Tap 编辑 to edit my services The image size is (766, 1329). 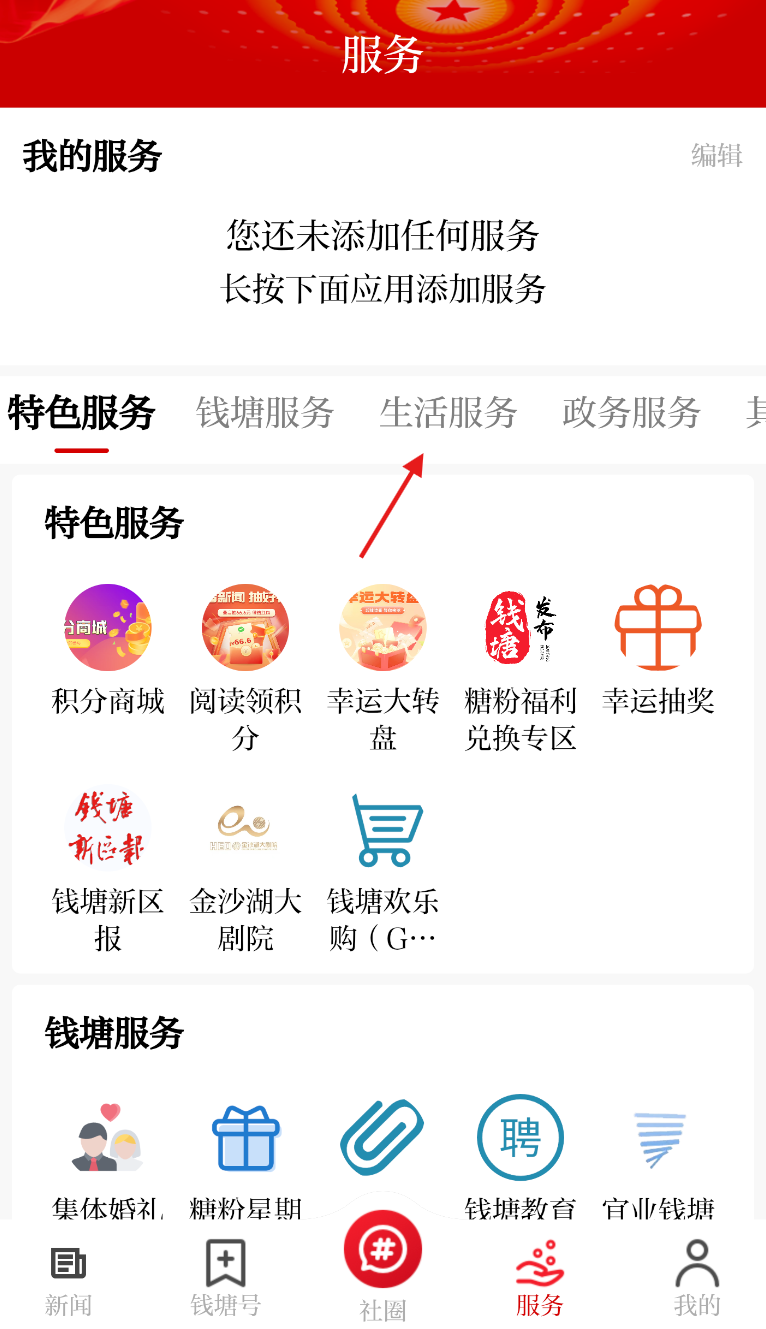point(717,155)
